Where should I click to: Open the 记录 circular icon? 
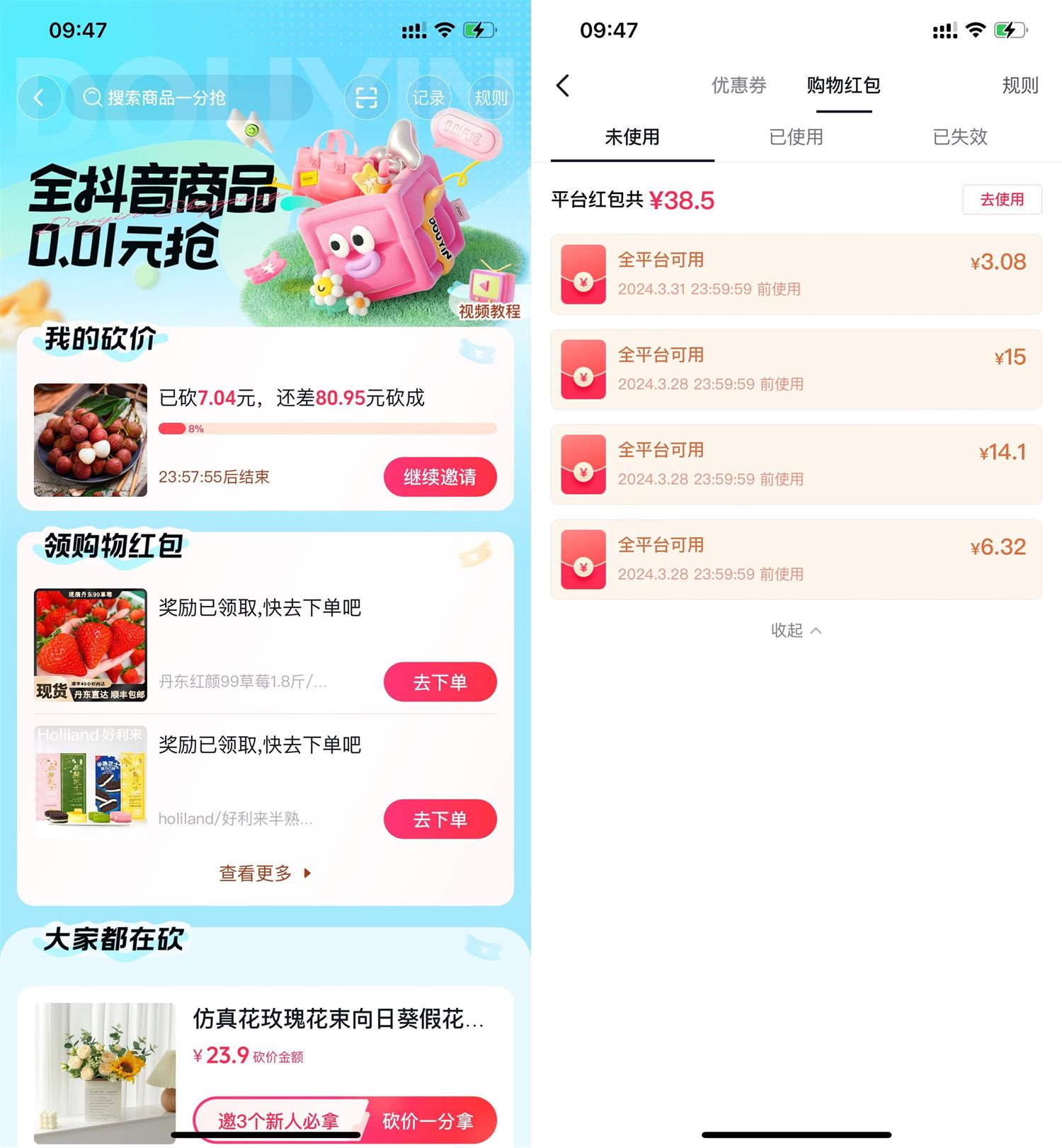pos(428,98)
